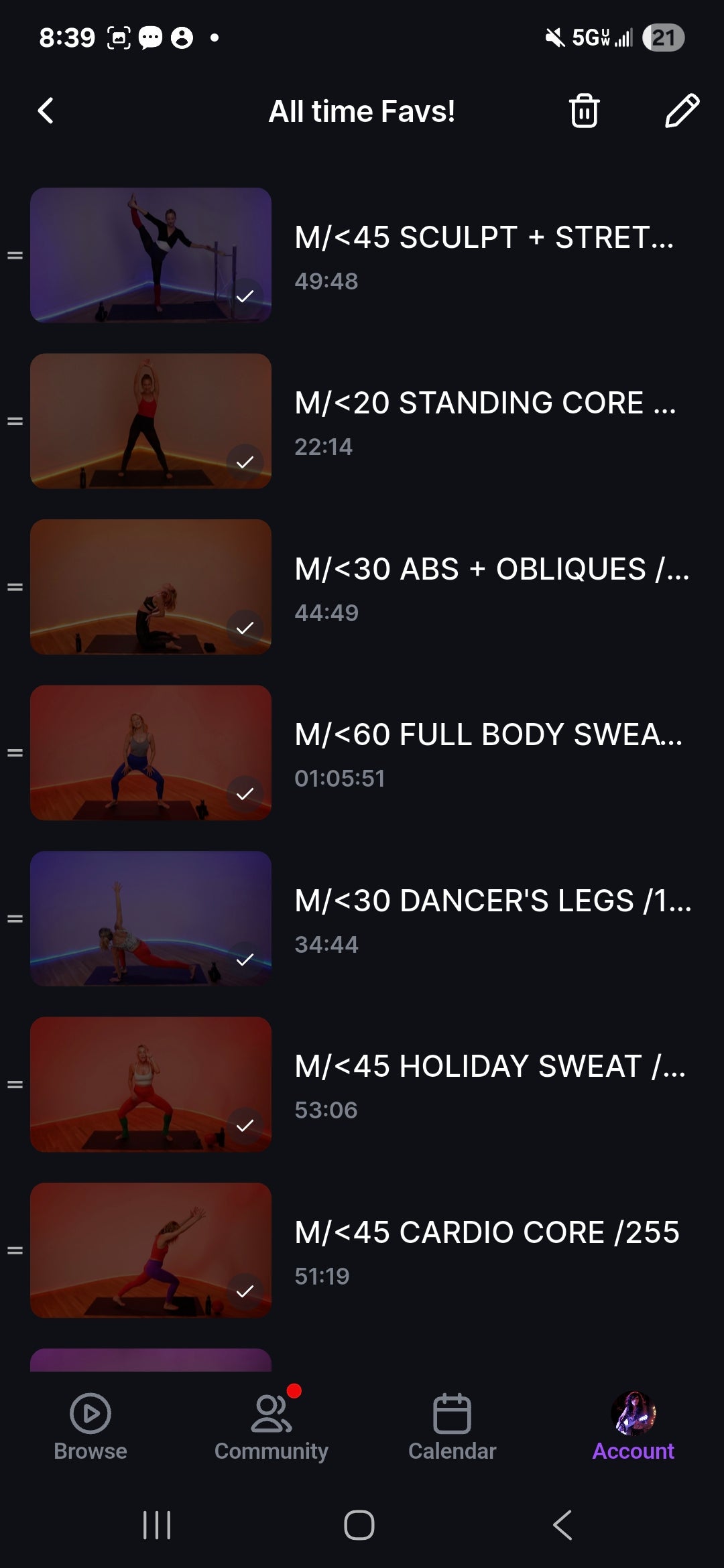This screenshot has height=1568, width=724.
Task: Go back from All time Favs playlist
Action: coord(46,111)
